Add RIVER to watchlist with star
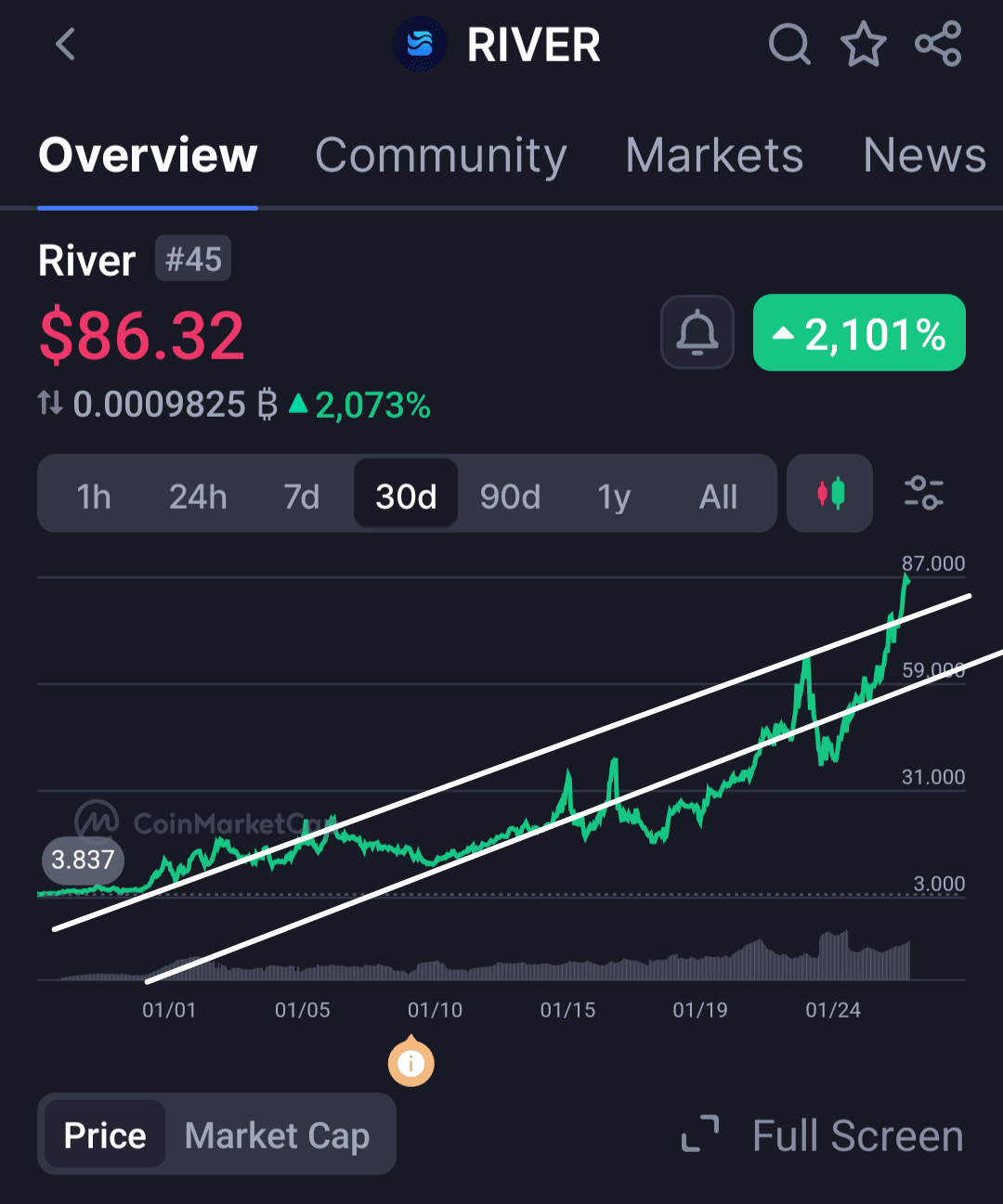 click(863, 45)
